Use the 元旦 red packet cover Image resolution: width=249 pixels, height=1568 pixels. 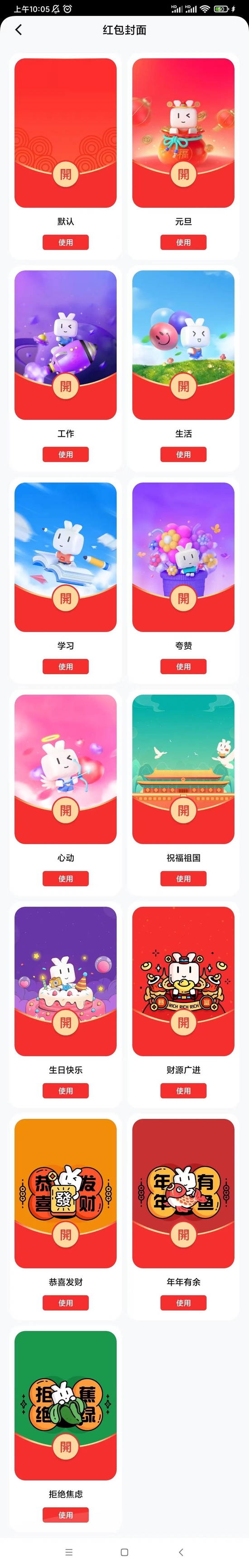183,242
